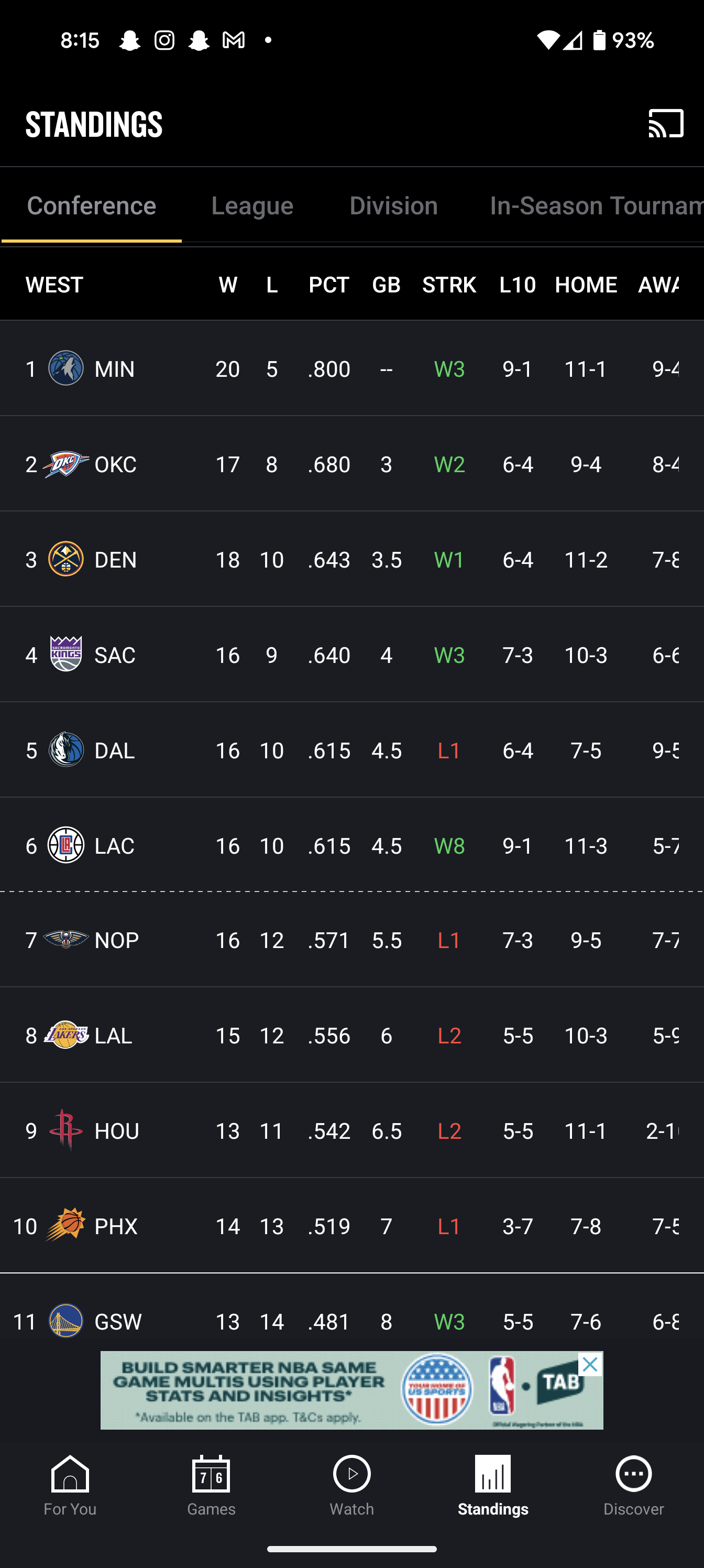Screen dimensions: 704x1568
Task: Tap the cast icon
Action: (666, 123)
